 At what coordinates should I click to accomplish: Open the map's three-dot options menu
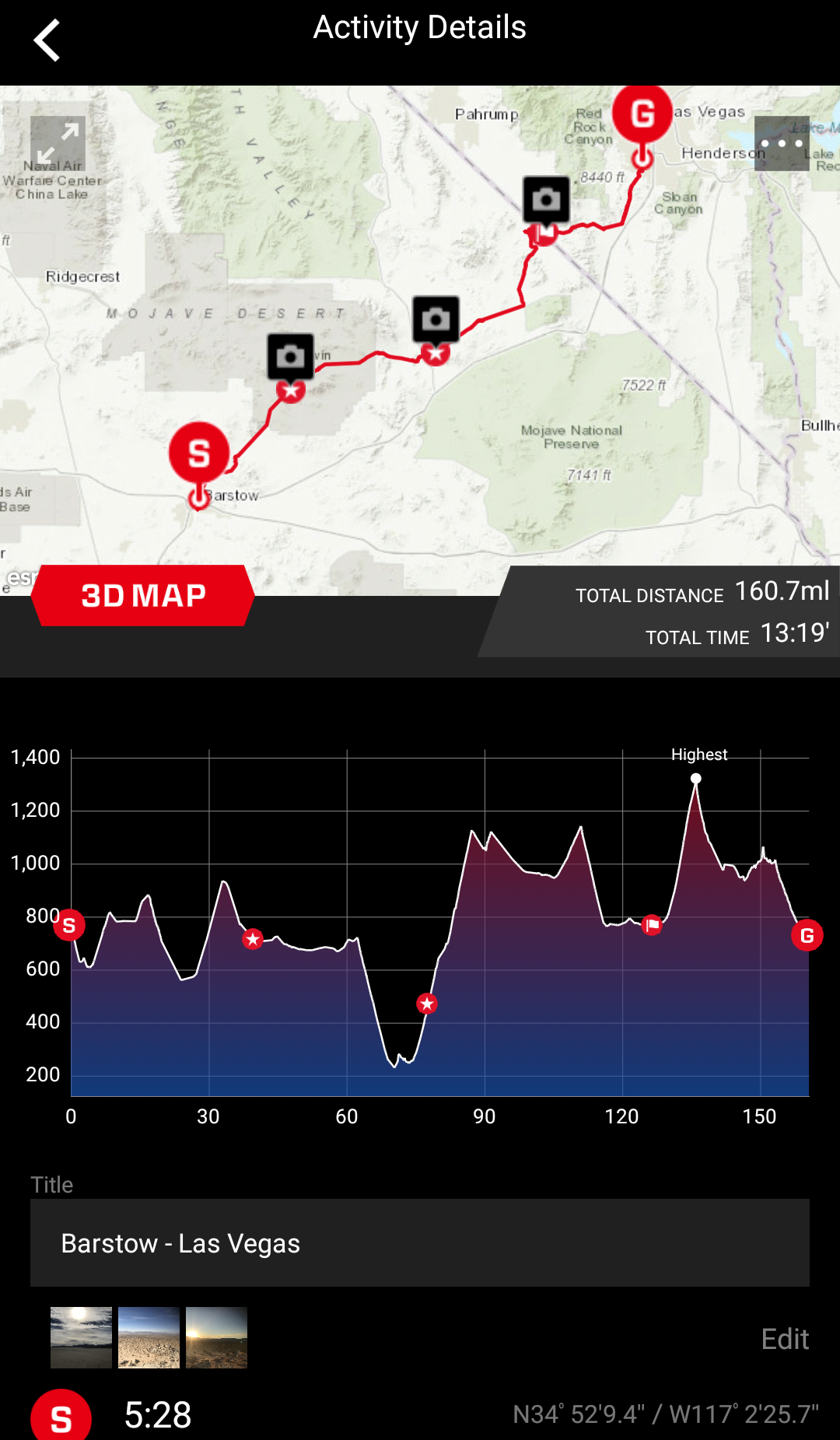click(782, 143)
